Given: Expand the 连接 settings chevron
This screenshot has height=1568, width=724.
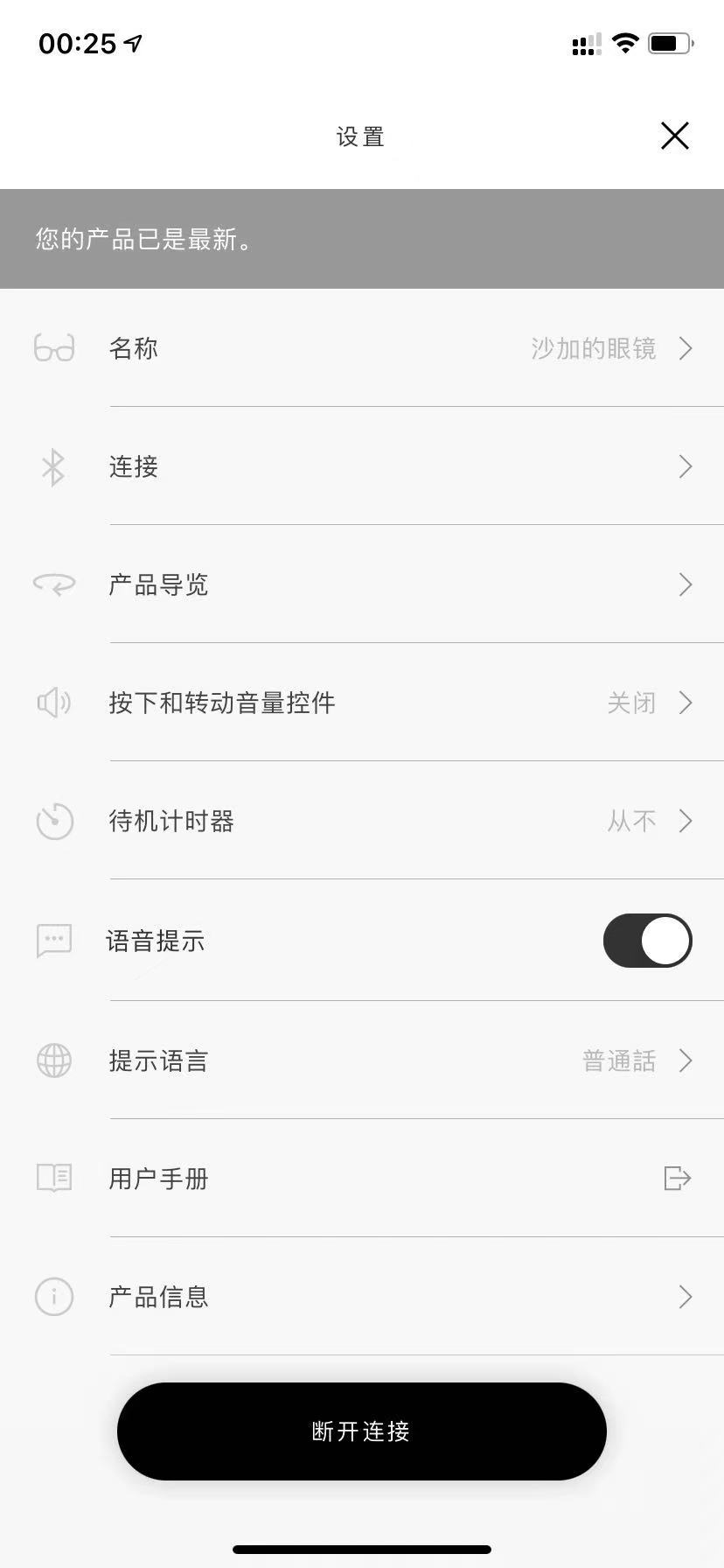Looking at the screenshot, I should pos(686,466).
